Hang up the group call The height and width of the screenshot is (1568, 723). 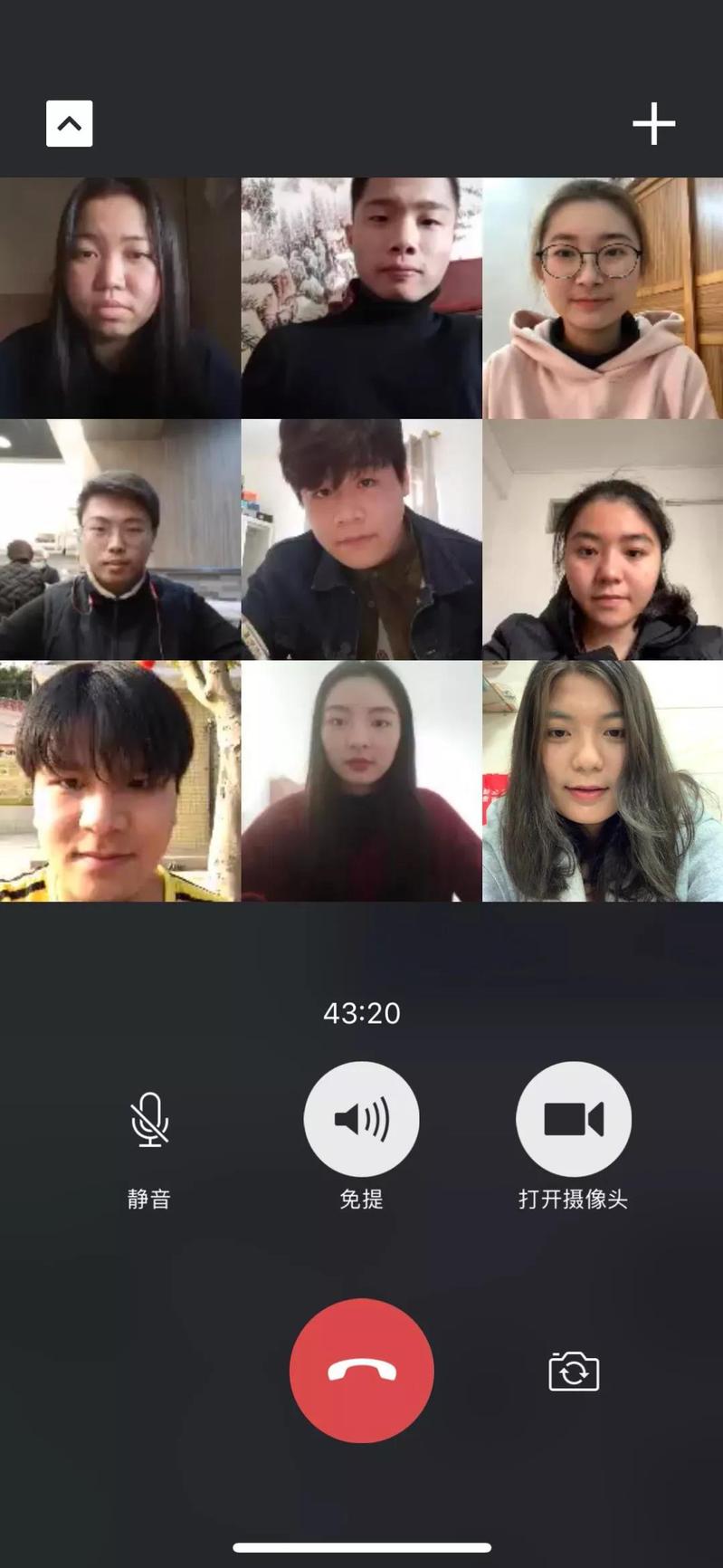361,1371
